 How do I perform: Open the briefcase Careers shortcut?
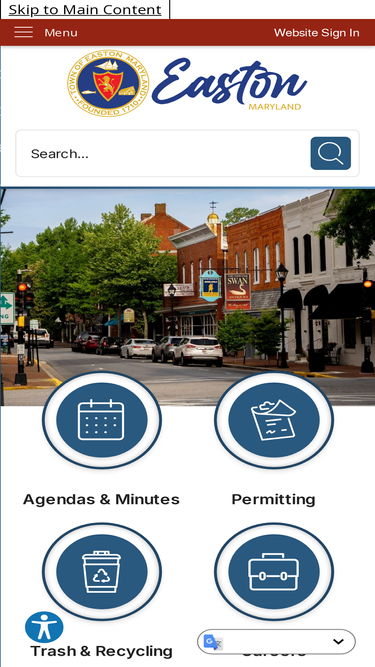273,572
